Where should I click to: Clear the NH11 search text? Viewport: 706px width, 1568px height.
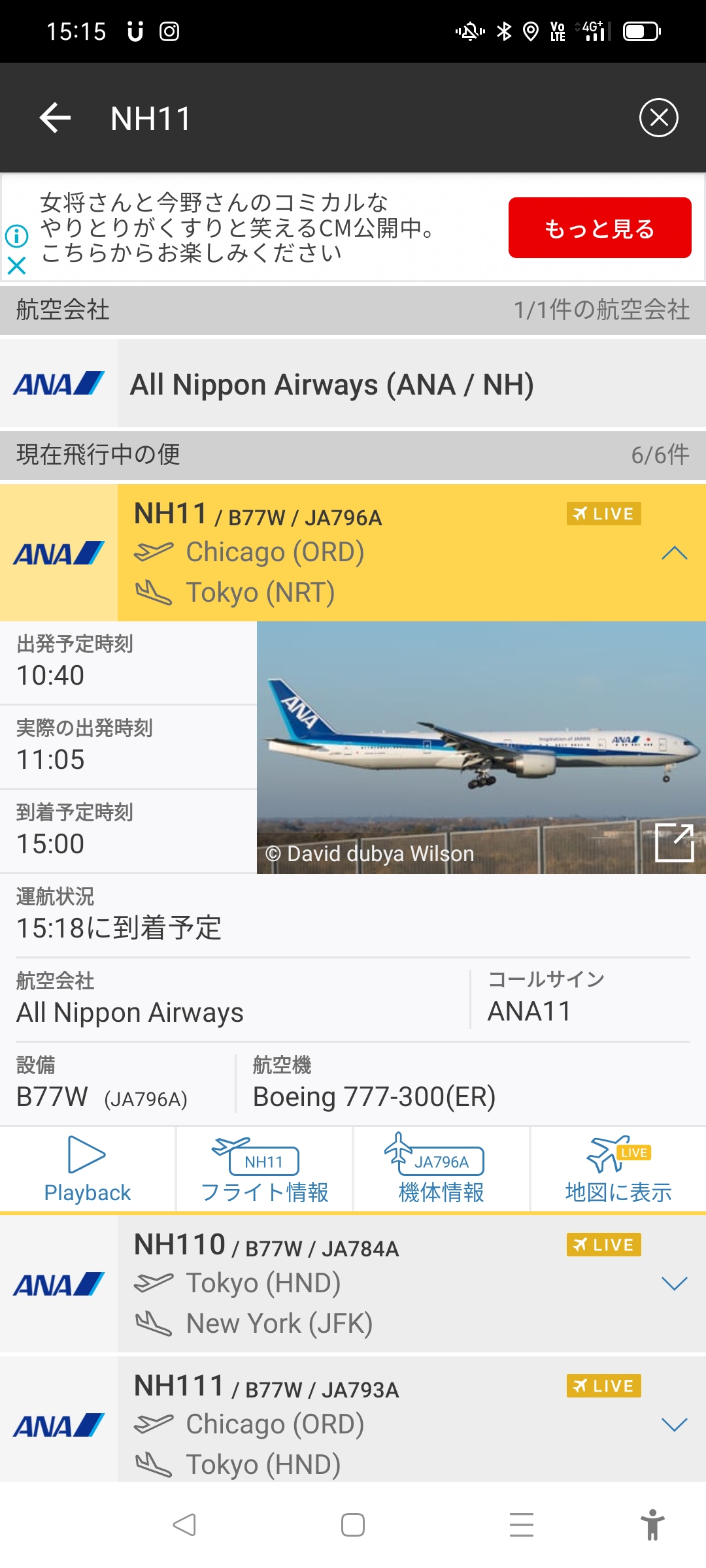(658, 118)
